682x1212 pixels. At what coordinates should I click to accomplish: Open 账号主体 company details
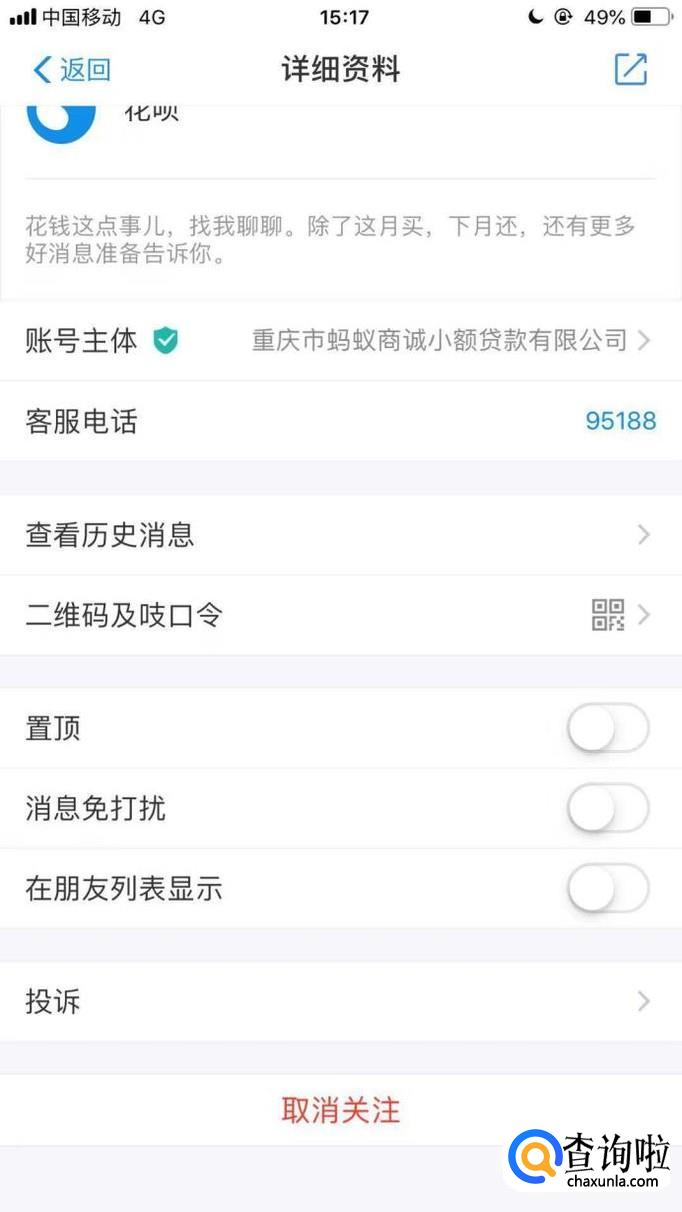[440, 341]
